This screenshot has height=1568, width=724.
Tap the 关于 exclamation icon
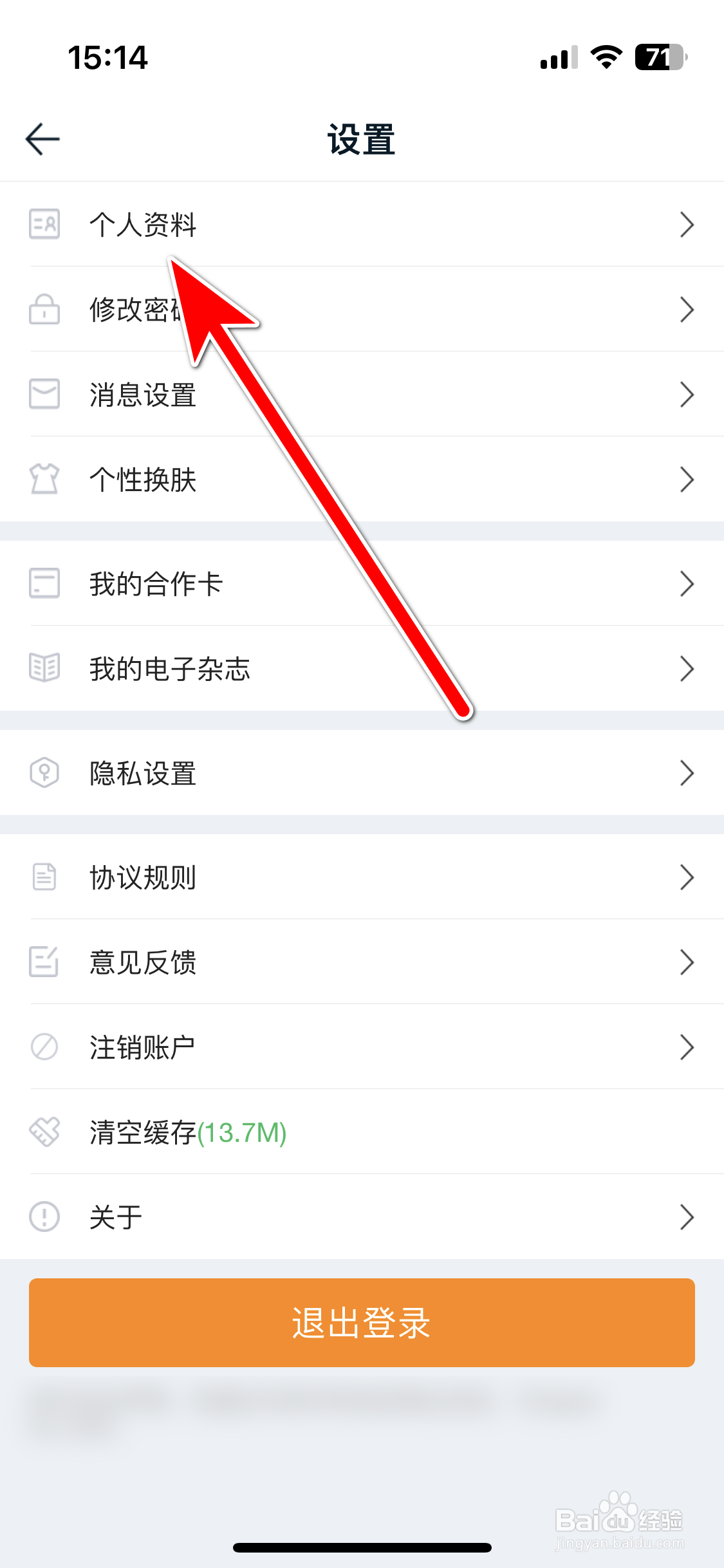click(43, 1215)
